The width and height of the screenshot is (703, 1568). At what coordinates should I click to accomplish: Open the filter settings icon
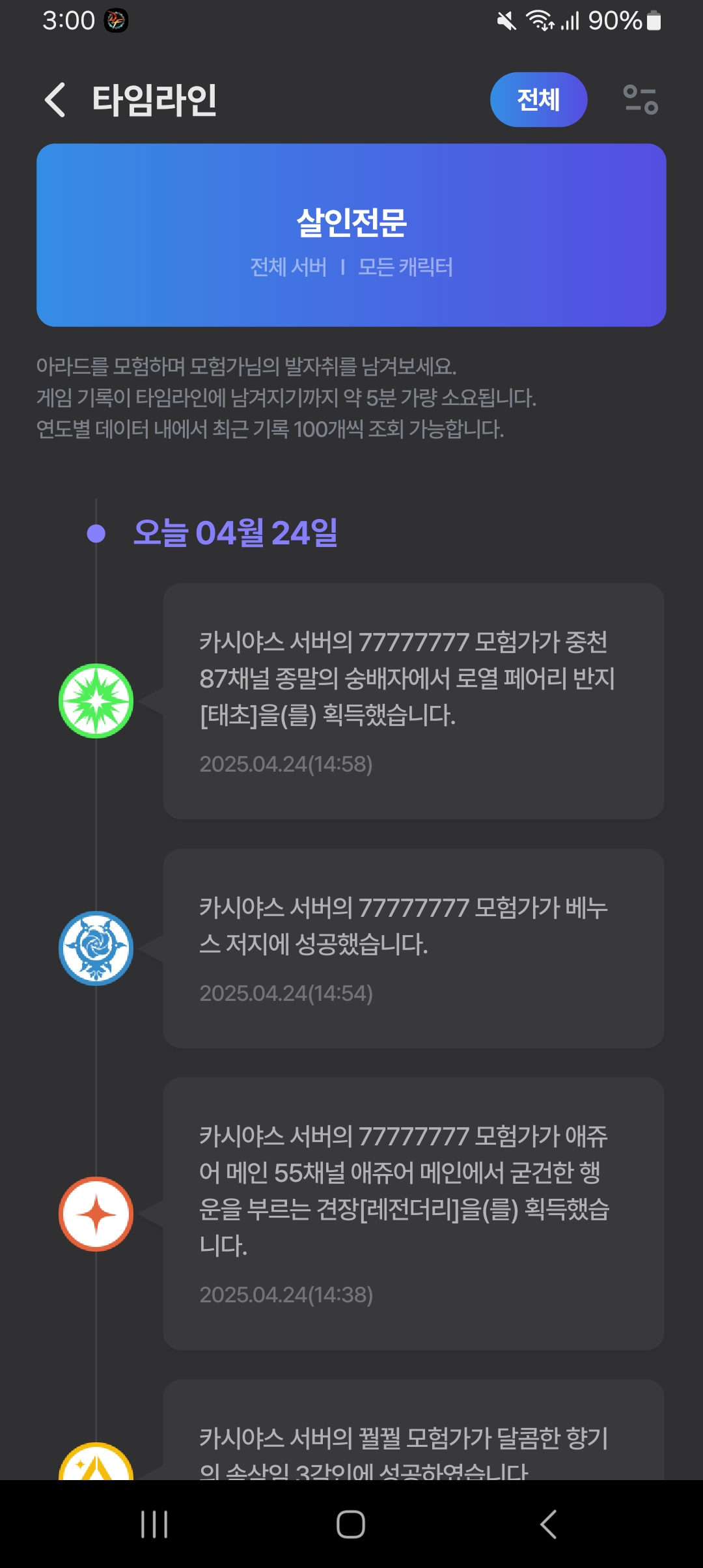coord(641,100)
